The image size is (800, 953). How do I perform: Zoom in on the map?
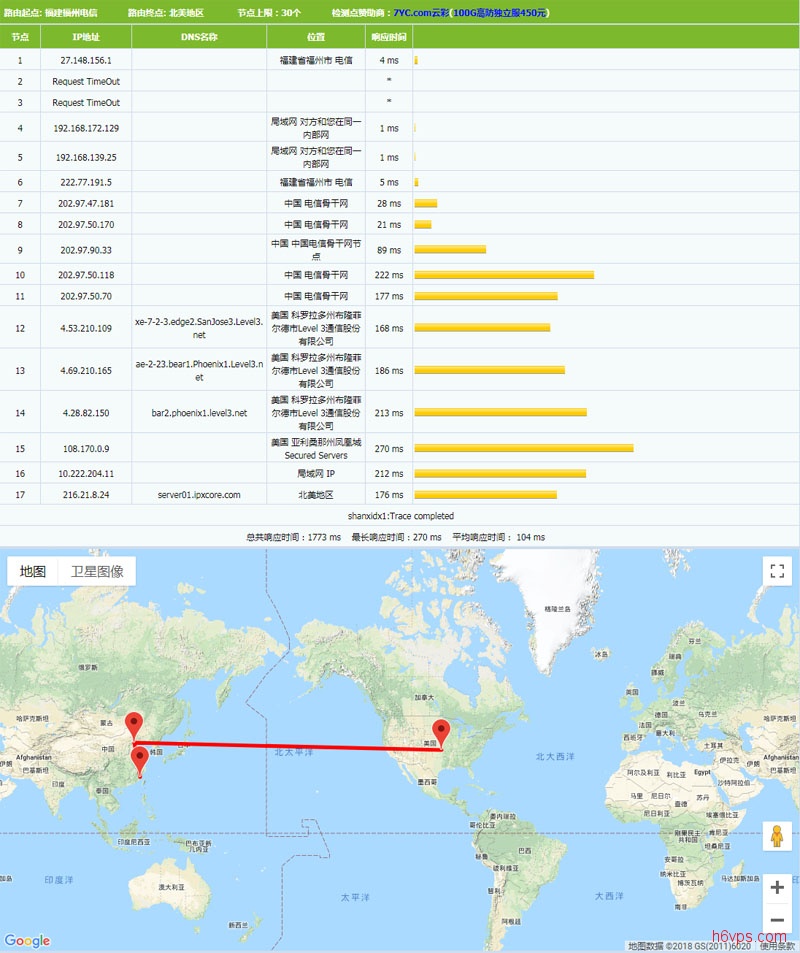click(x=777, y=887)
